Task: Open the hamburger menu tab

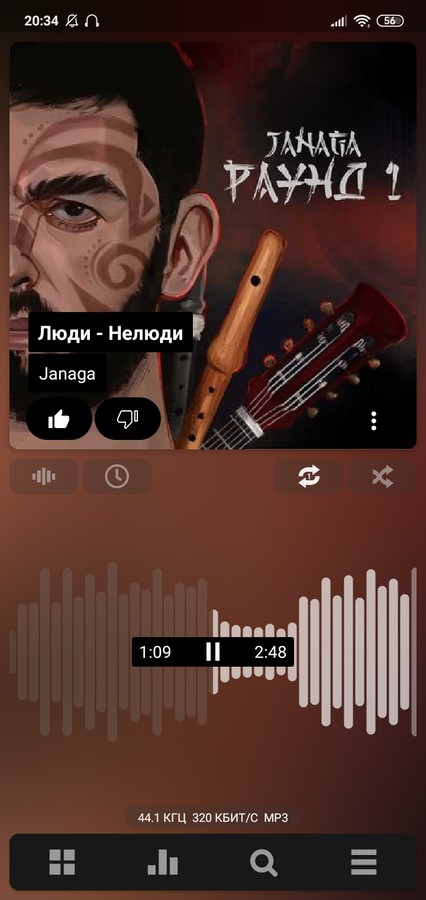Action: click(364, 862)
